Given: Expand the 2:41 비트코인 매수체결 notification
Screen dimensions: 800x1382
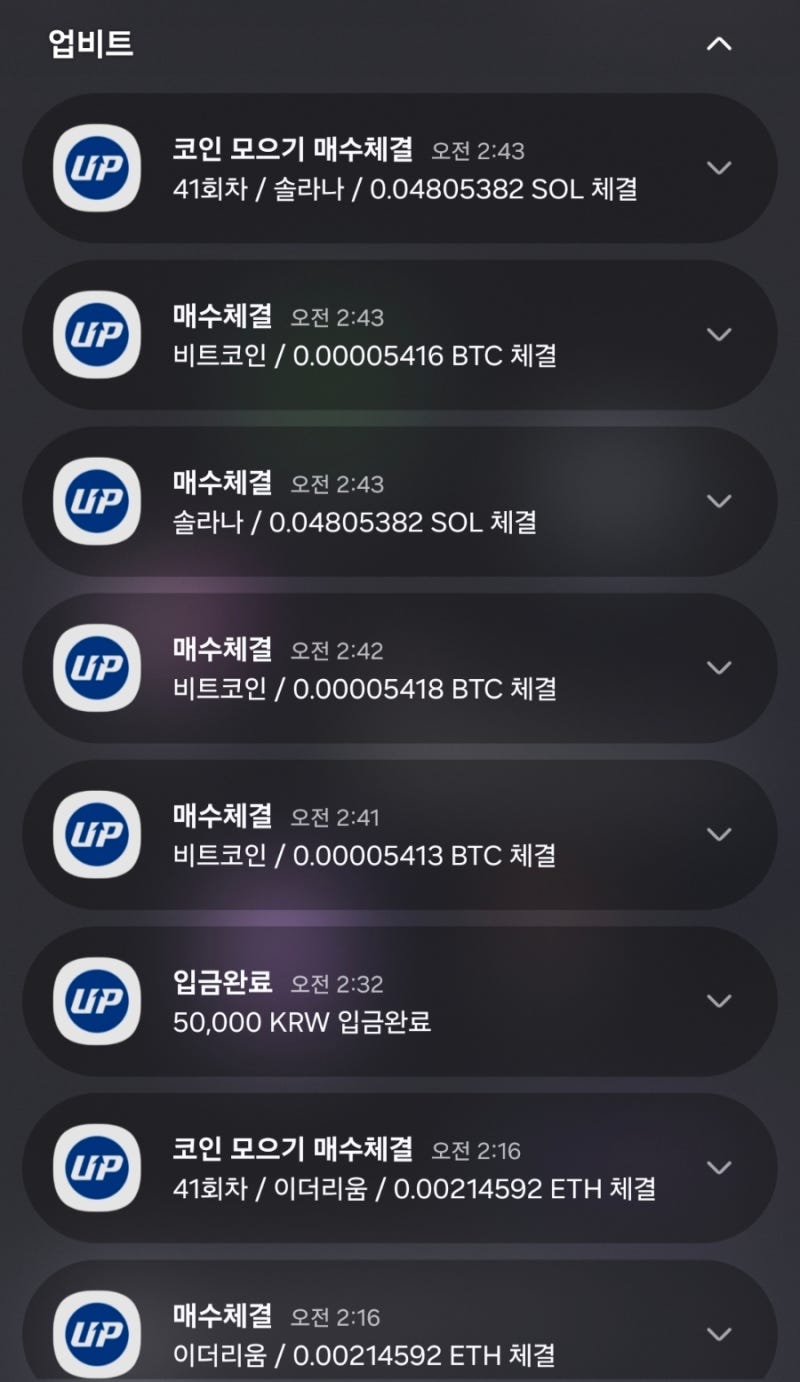Looking at the screenshot, I should [x=718, y=834].
